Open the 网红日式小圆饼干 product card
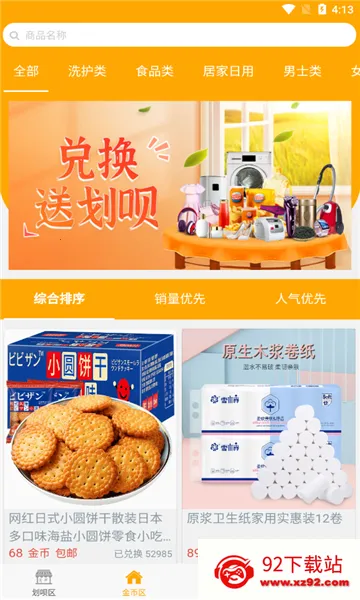Screen dimensions: 360x600 click(x=90, y=446)
